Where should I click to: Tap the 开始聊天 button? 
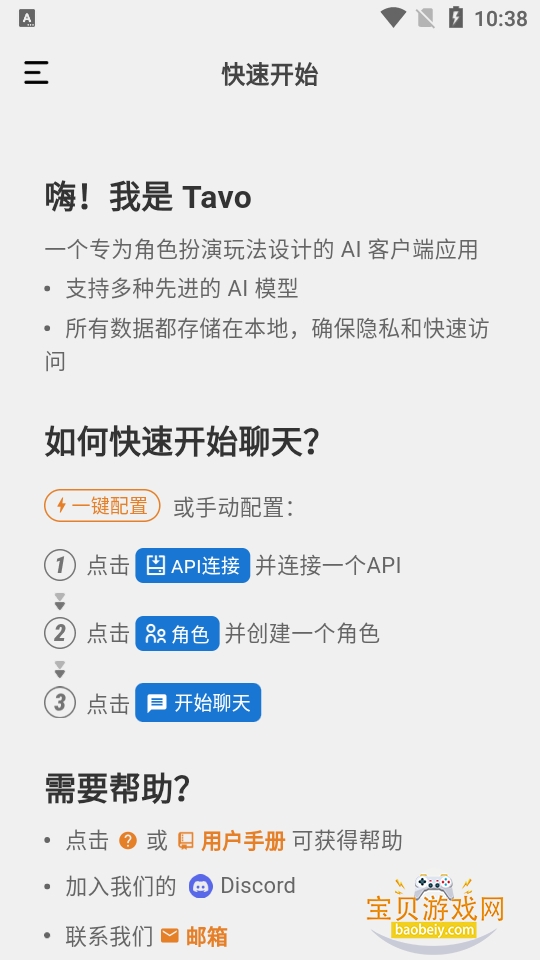click(198, 703)
